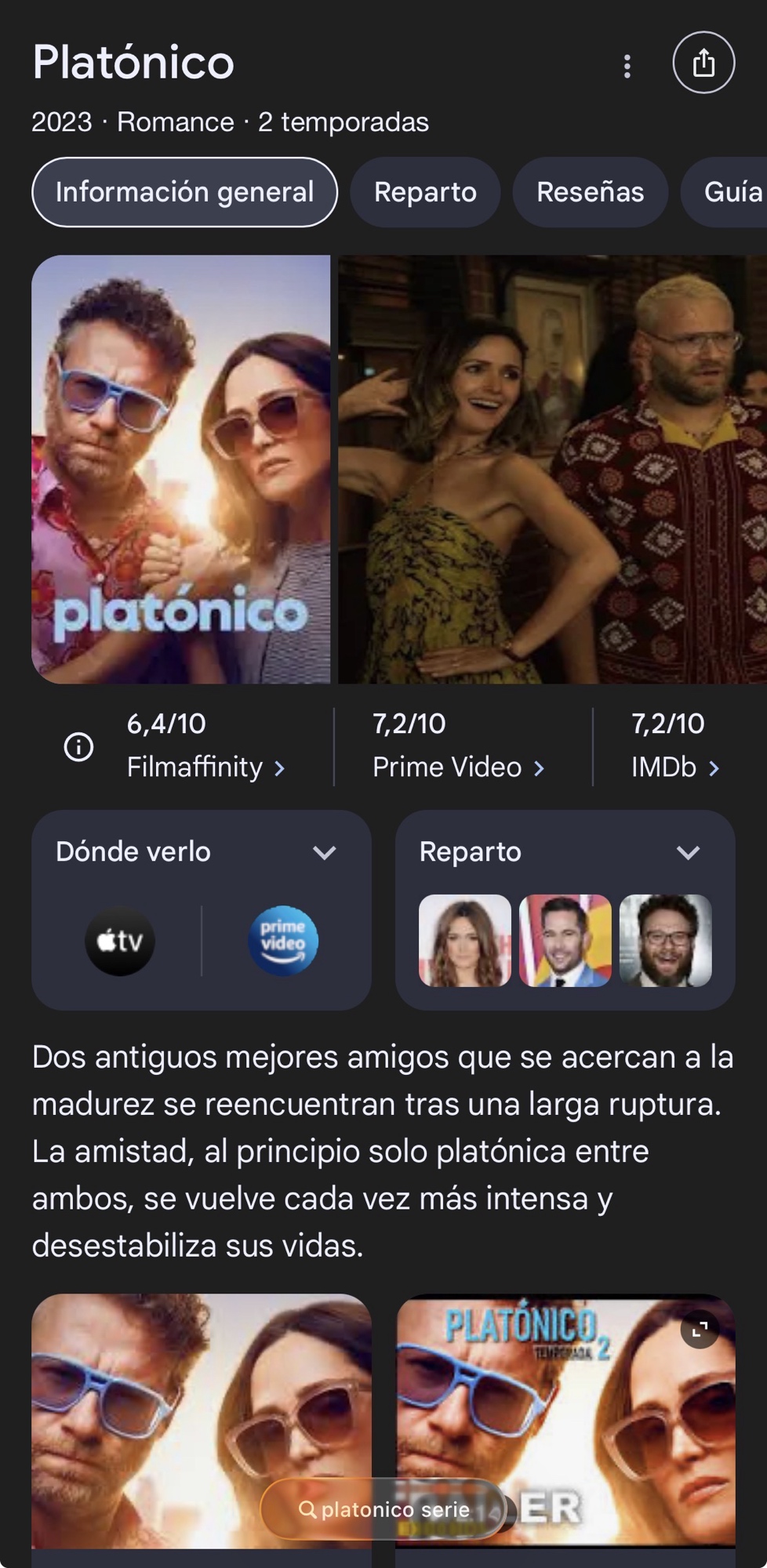The height and width of the screenshot is (1568, 767).
Task: Open the Prime Video 7,2/10 rating
Action: [458, 746]
